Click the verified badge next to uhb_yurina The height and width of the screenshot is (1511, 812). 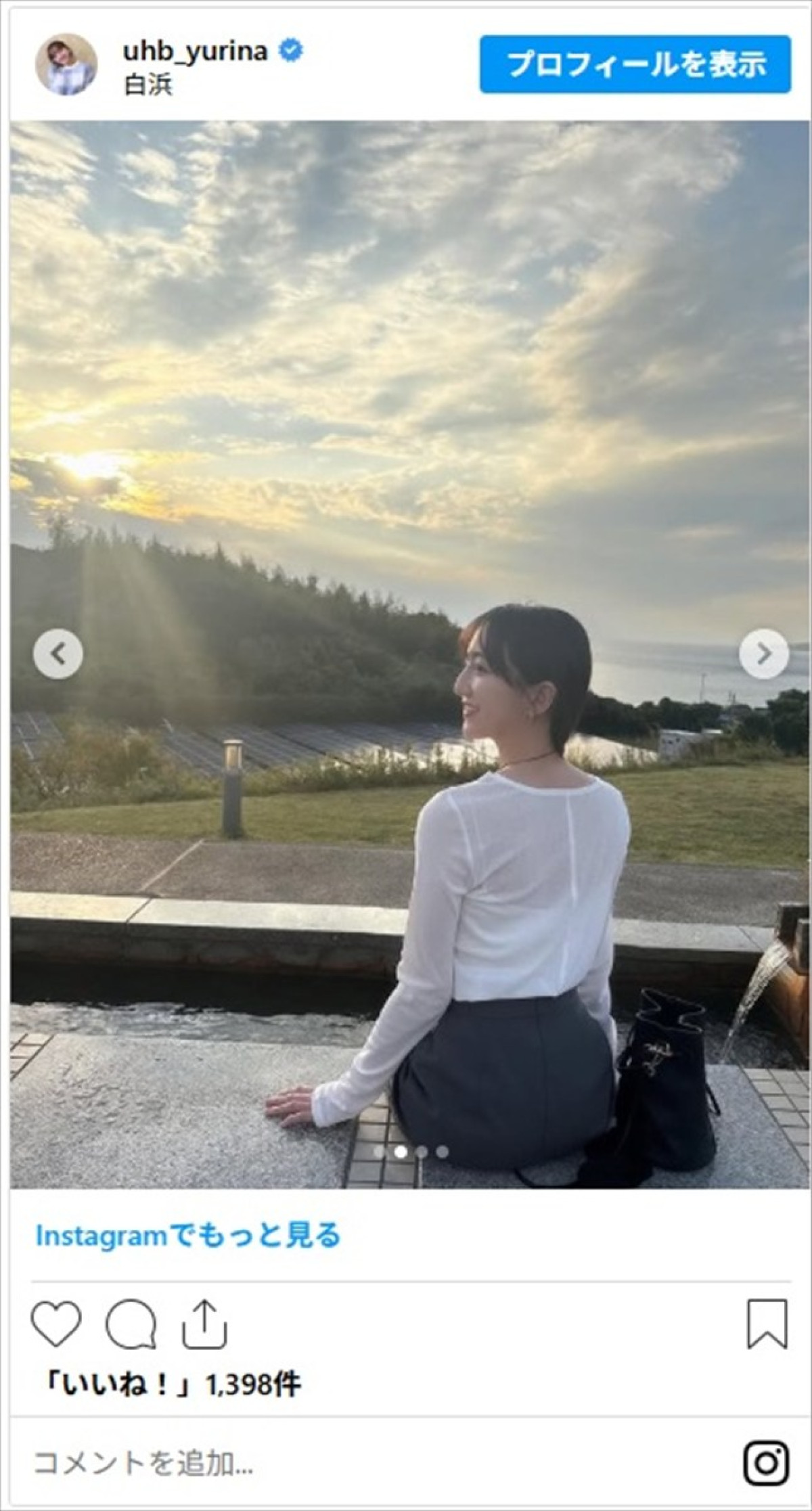click(x=291, y=48)
